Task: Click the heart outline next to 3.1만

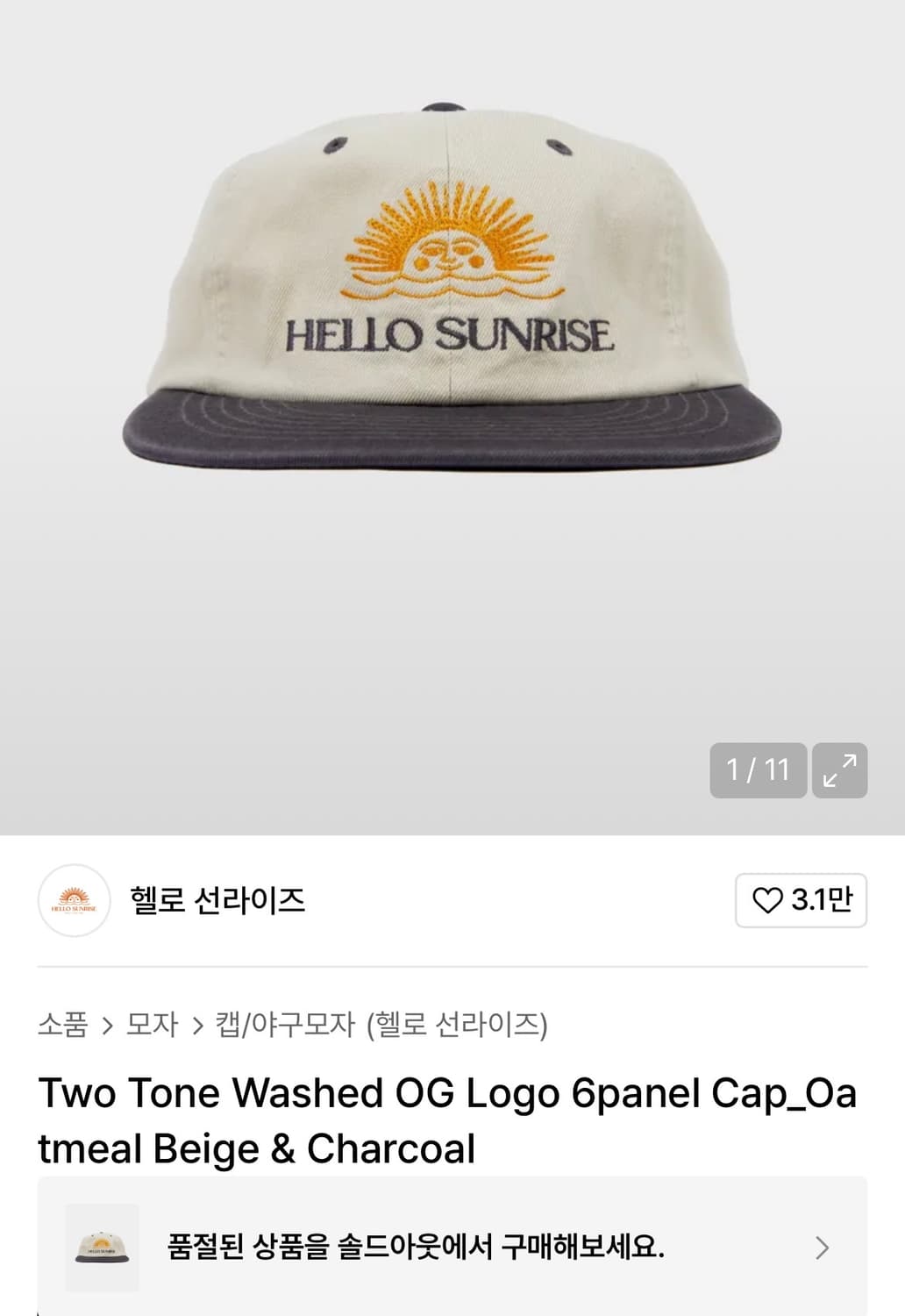Action: pyautogui.click(x=771, y=900)
